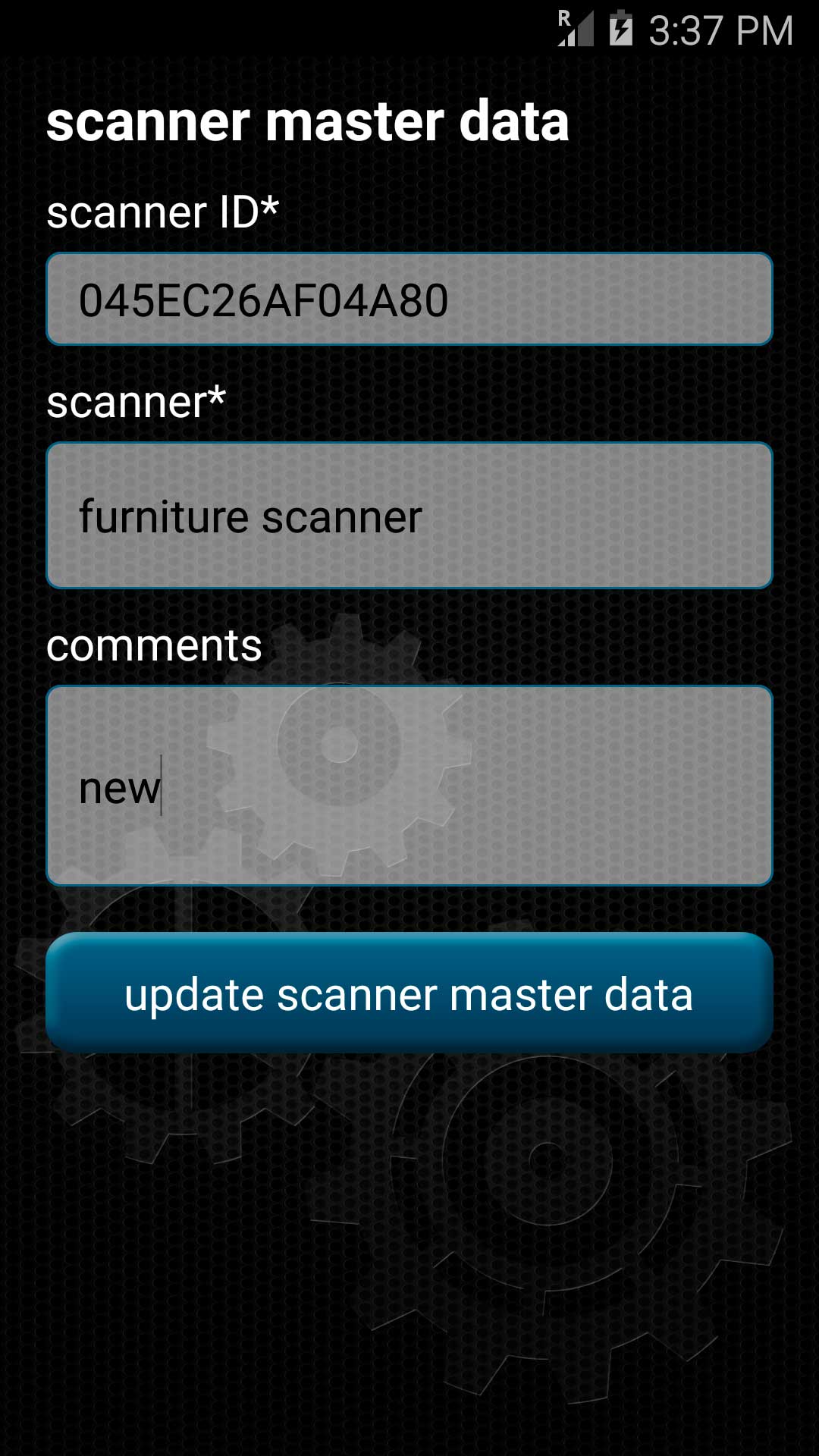819x1456 pixels.
Task: Tap the blue update button text
Action: tap(409, 993)
